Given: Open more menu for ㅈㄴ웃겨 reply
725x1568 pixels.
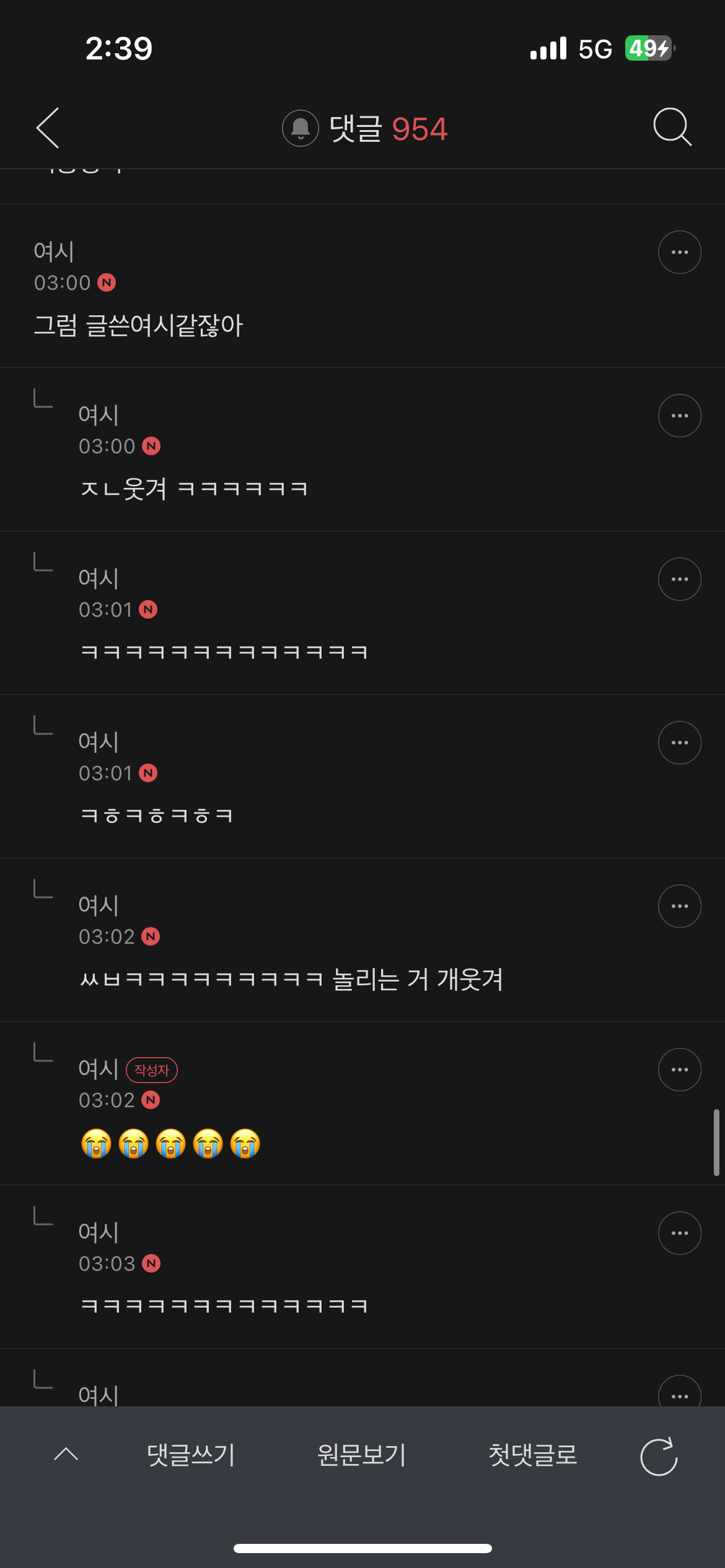Looking at the screenshot, I should point(679,416).
